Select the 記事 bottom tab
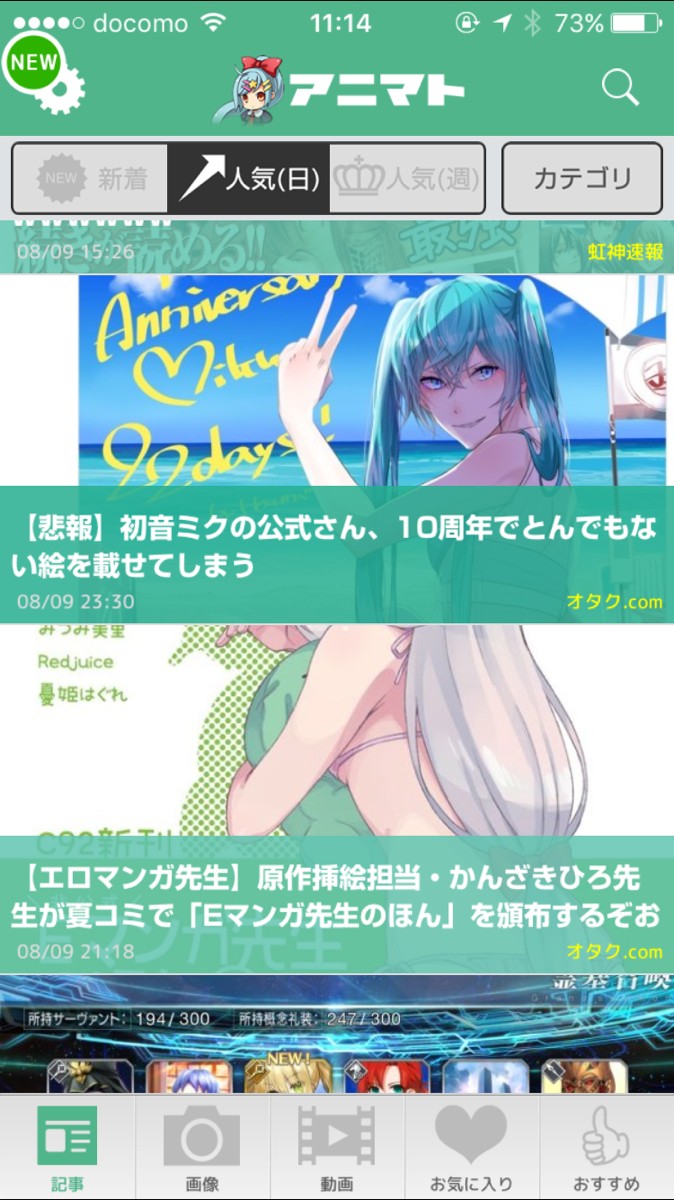Viewport: 674px width, 1200px height. coord(67,1147)
